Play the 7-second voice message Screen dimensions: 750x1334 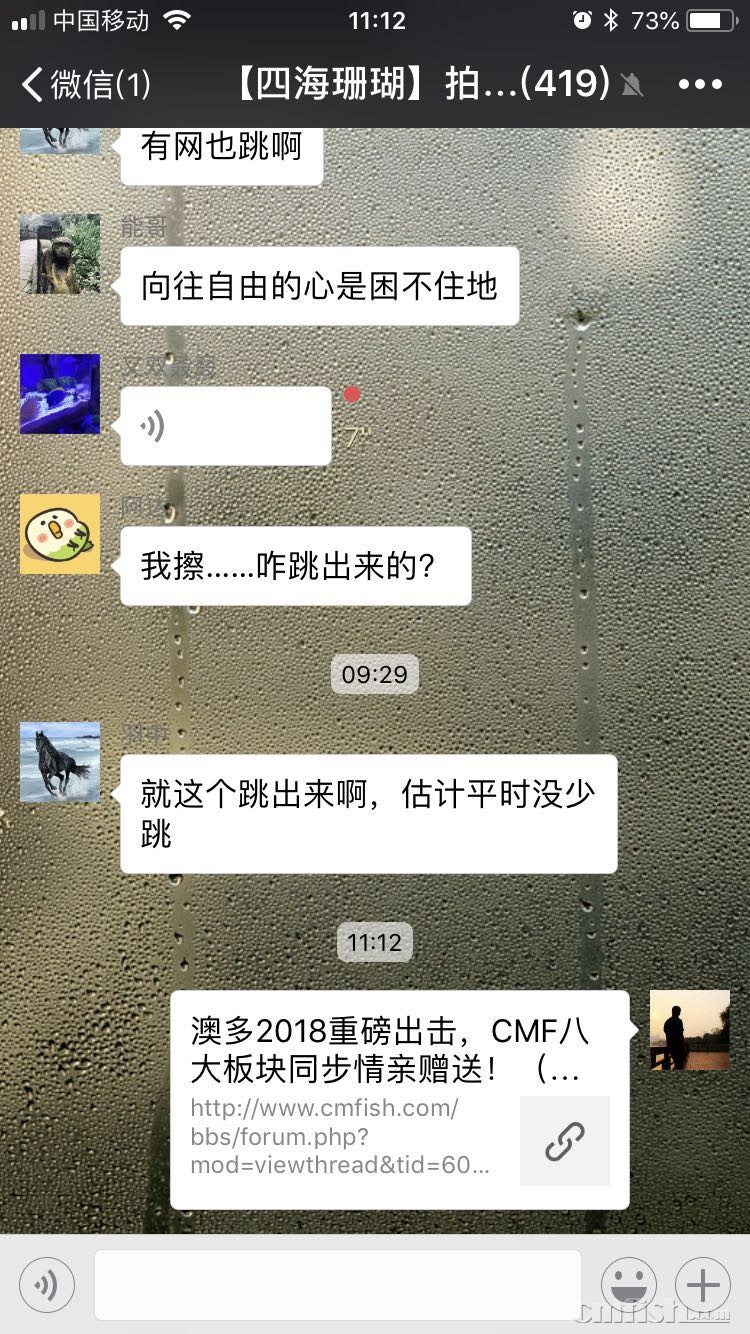pyautogui.click(x=225, y=426)
